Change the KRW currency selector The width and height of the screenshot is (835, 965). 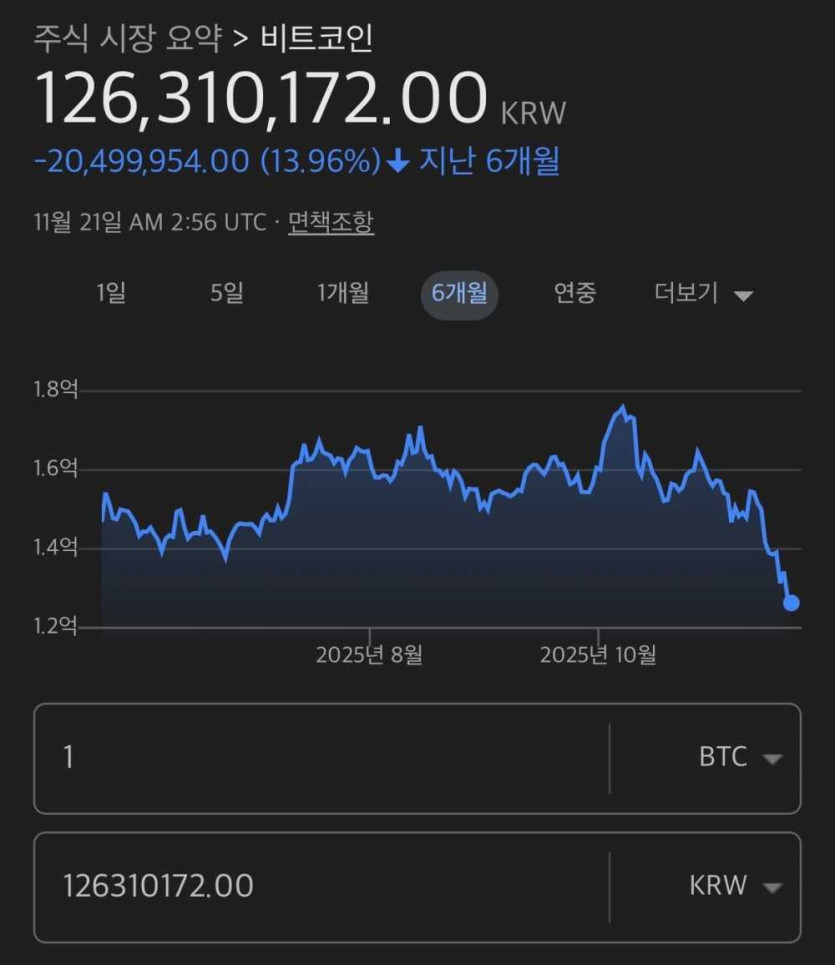733,886
